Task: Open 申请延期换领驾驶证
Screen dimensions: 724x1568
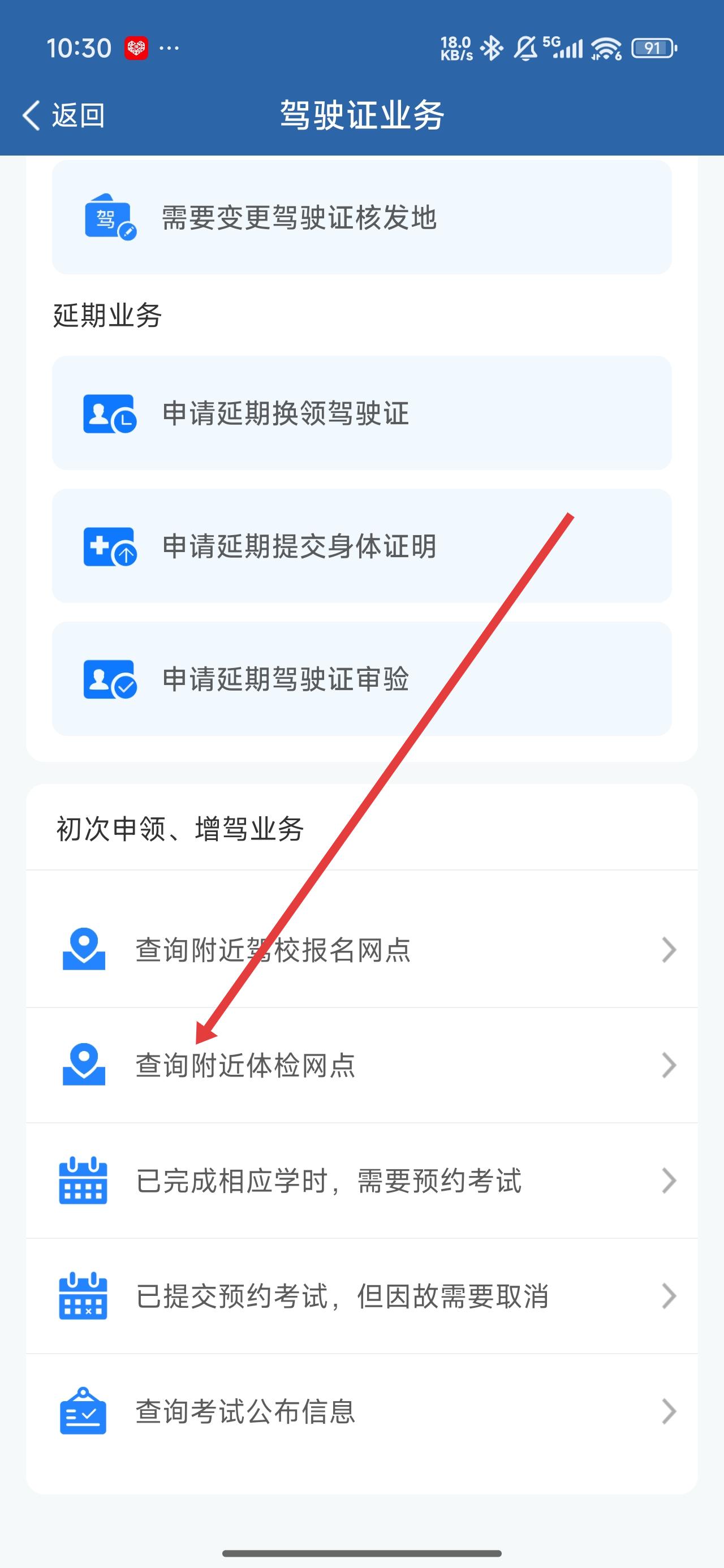Action: [361, 413]
